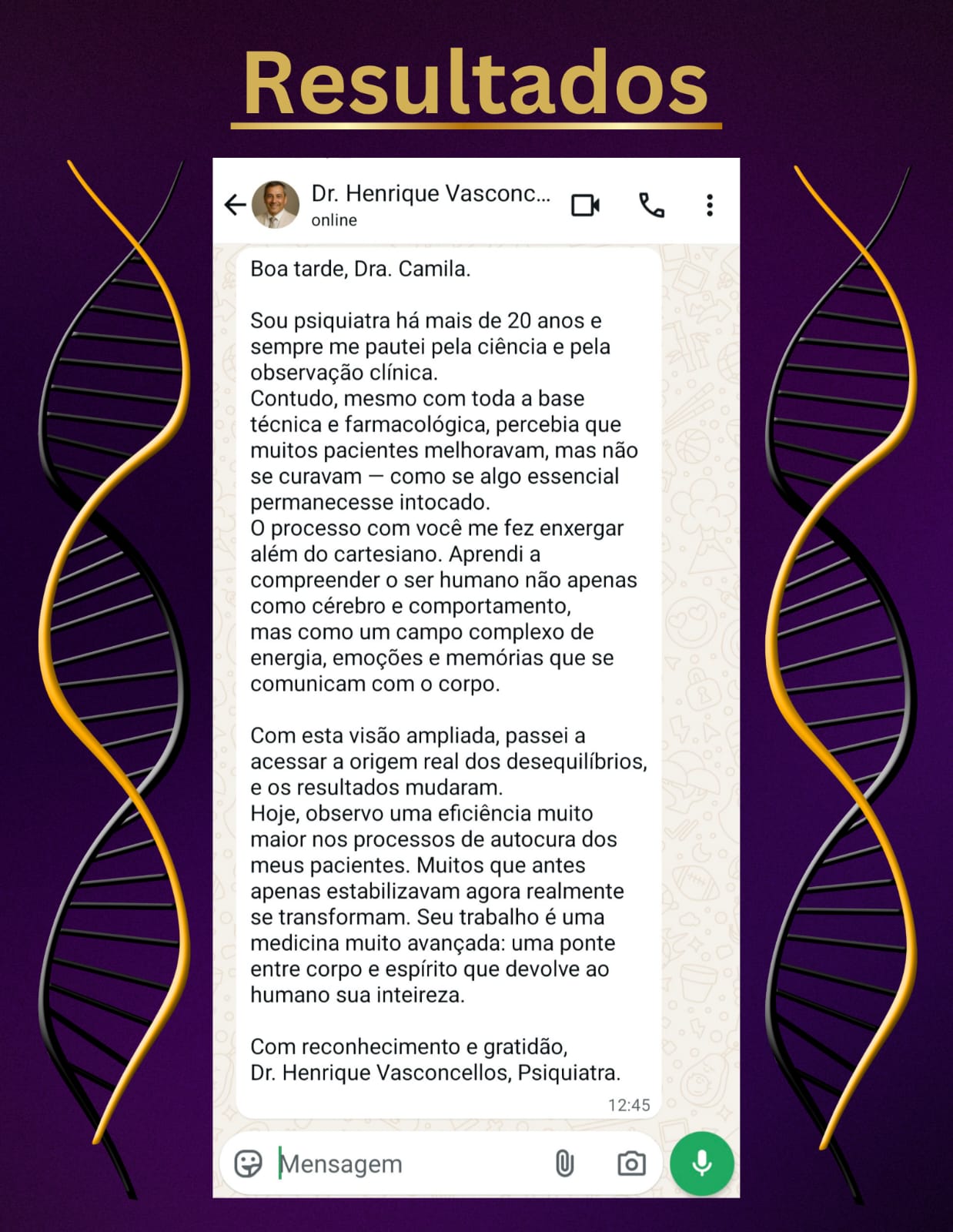The height and width of the screenshot is (1232, 953).
Task: Attach a file with the paperclip icon
Action: click(x=567, y=1163)
